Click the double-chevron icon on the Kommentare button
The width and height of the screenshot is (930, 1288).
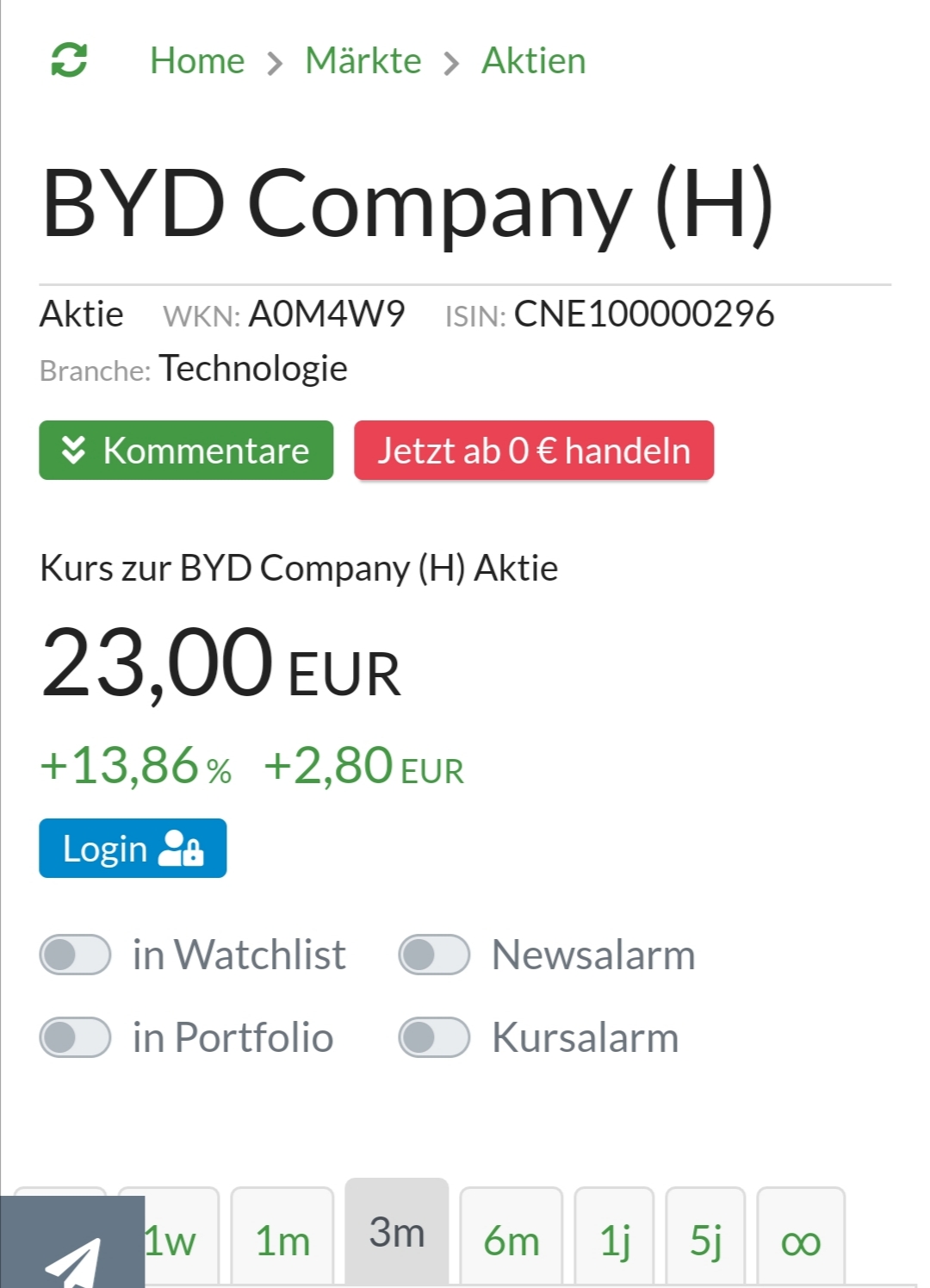point(76,450)
